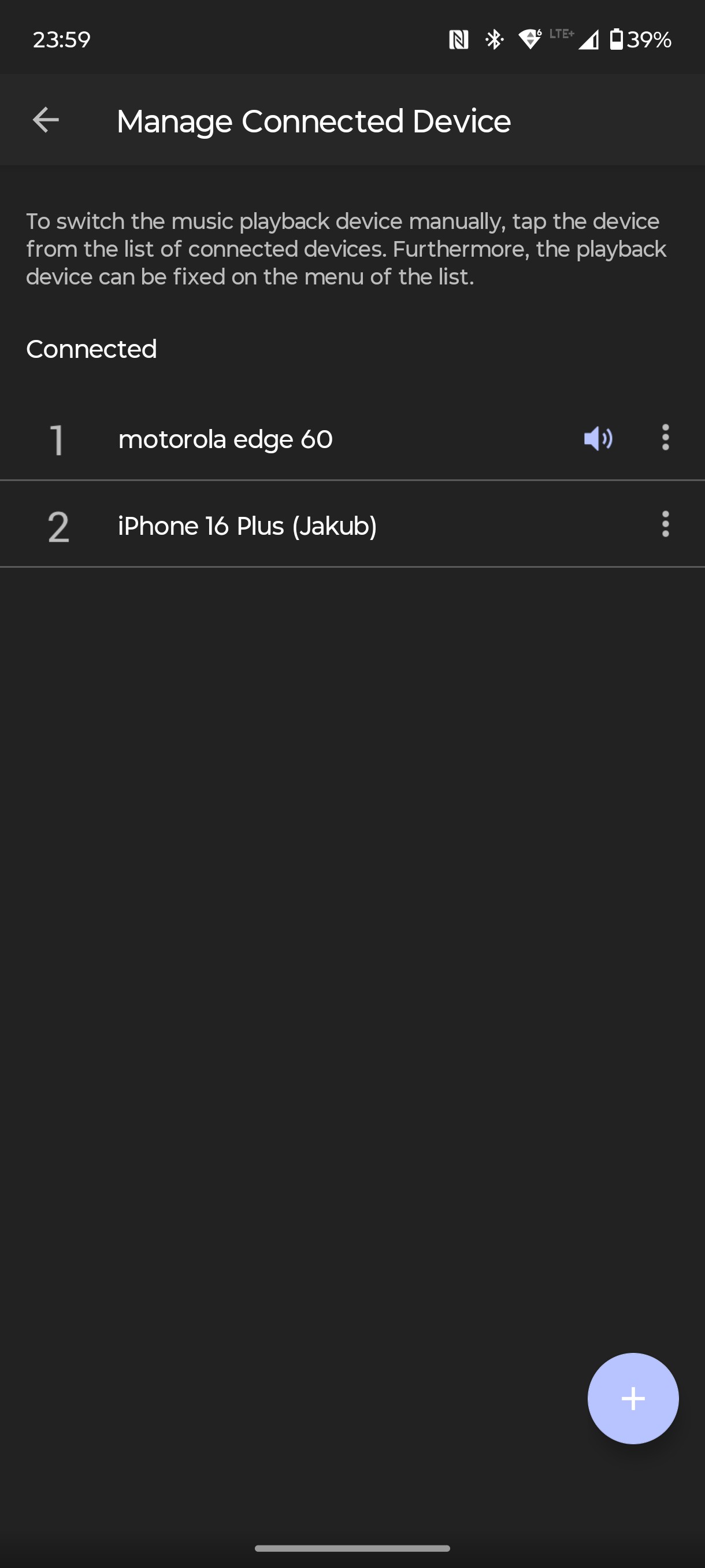Add a new device with the plus button
Viewport: 705px width, 1568px height.
point(633,1398)
